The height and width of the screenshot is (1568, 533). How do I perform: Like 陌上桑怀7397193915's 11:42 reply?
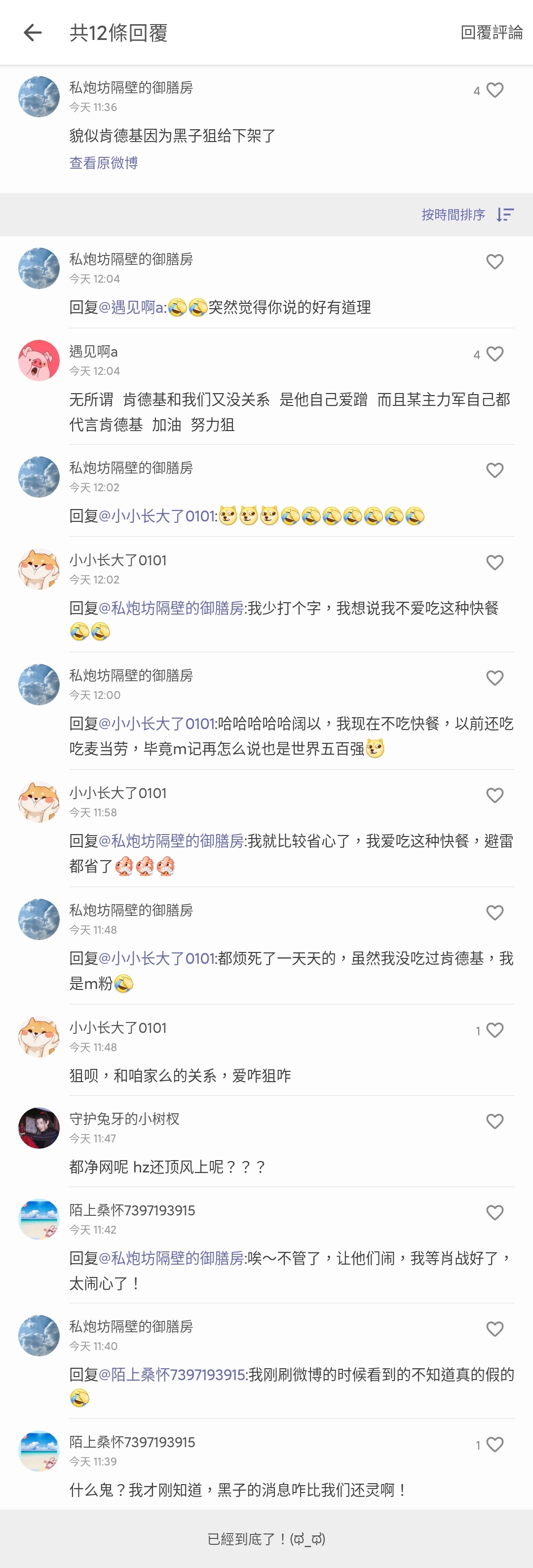point(495,1213)
